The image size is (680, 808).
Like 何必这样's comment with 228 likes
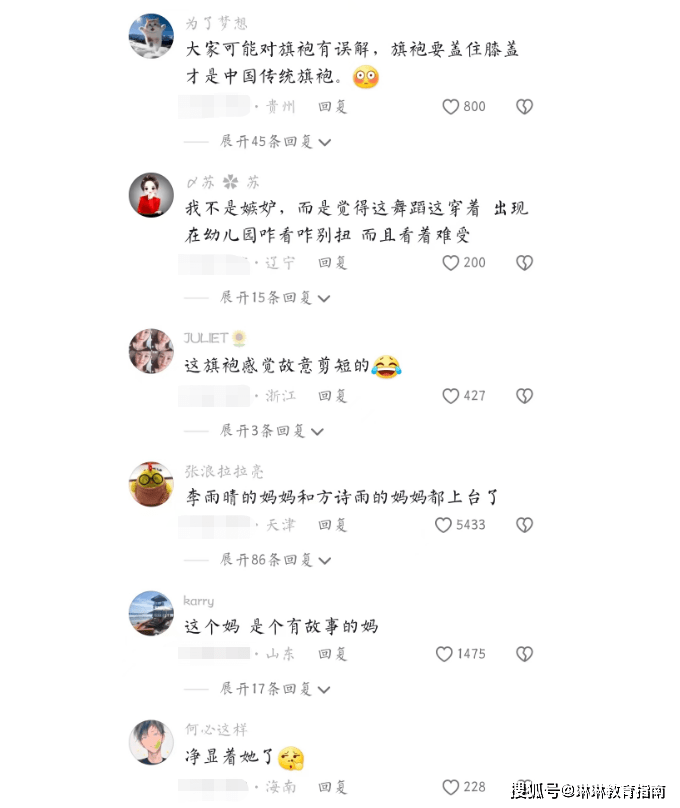451,788
